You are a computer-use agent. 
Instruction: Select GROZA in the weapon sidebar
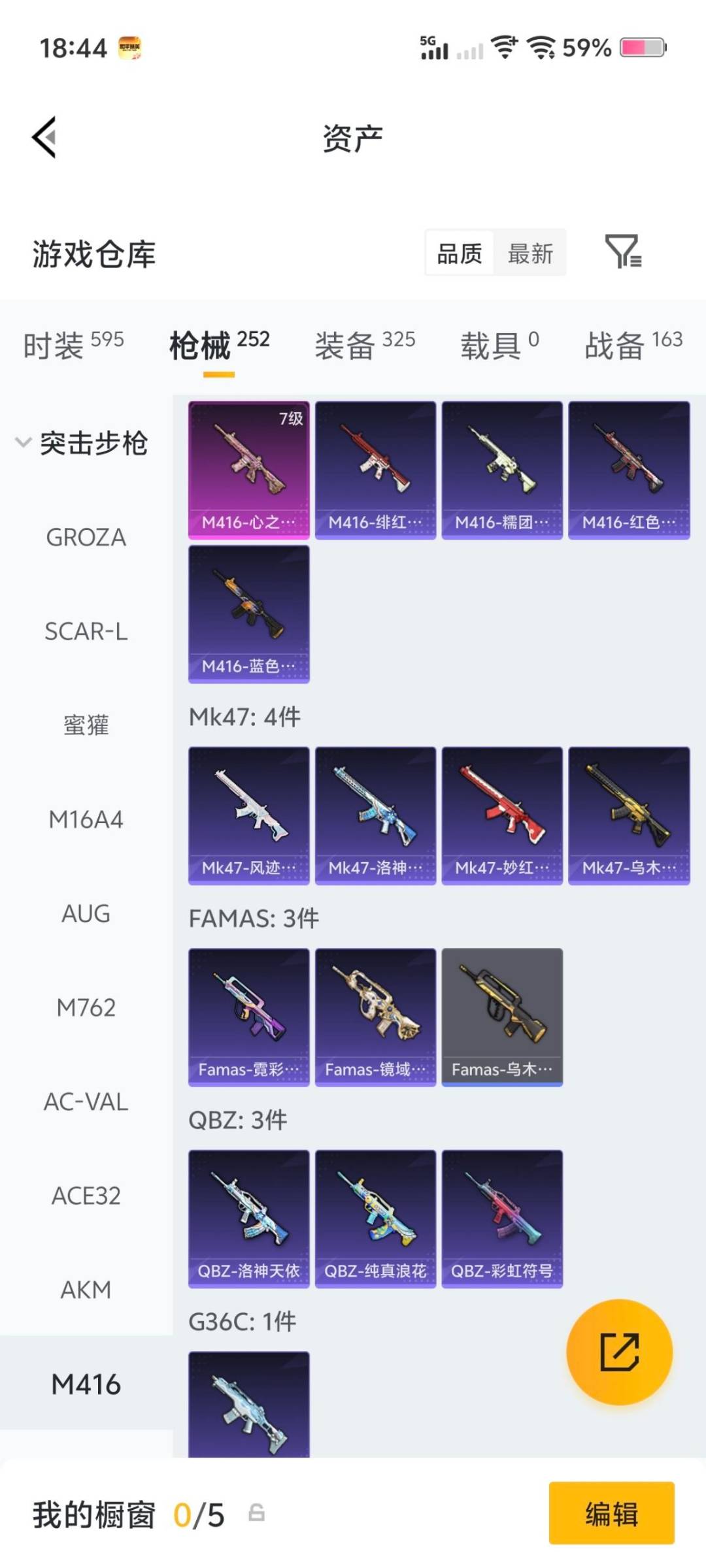click(x=84, y=538)
